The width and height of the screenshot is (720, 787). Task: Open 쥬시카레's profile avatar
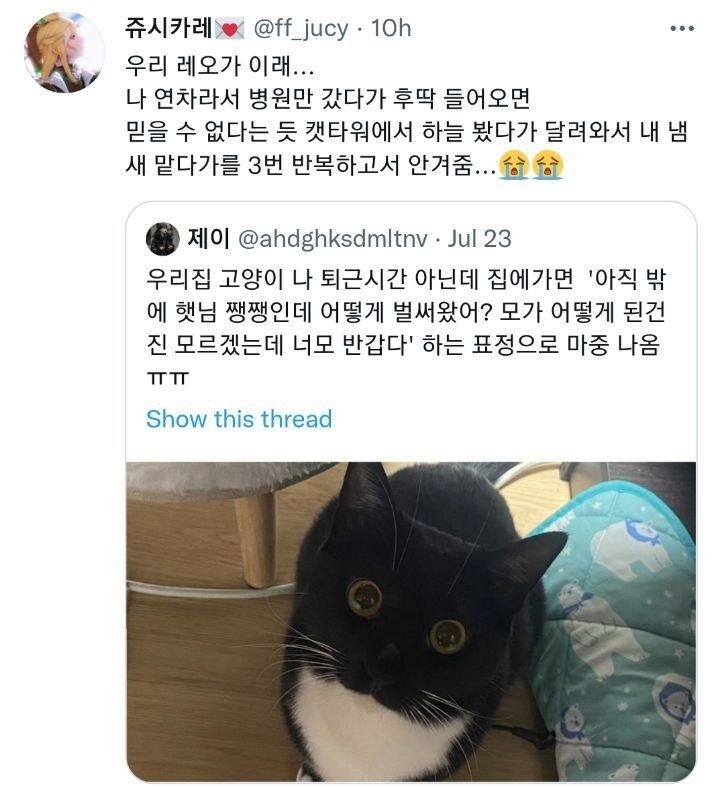(x=64, y=53)
